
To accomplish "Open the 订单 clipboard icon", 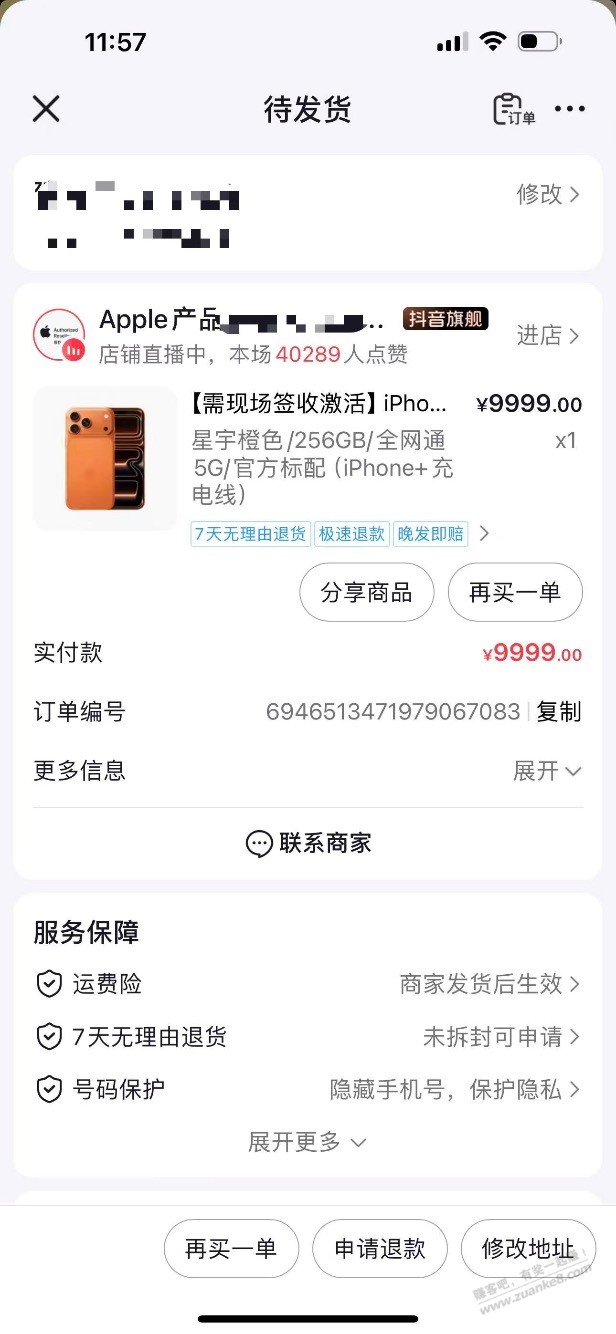I will pos(513,109).
